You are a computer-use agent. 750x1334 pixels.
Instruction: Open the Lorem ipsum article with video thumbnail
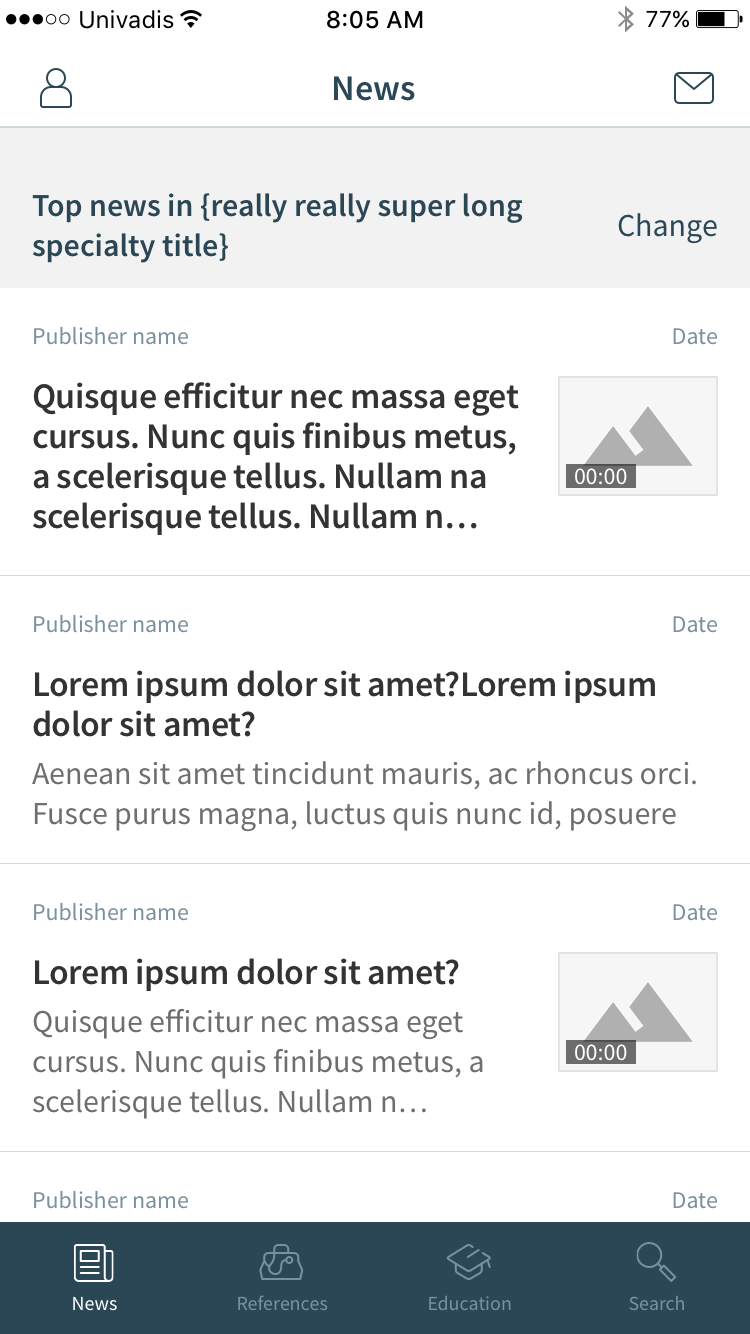point(375,1008)
